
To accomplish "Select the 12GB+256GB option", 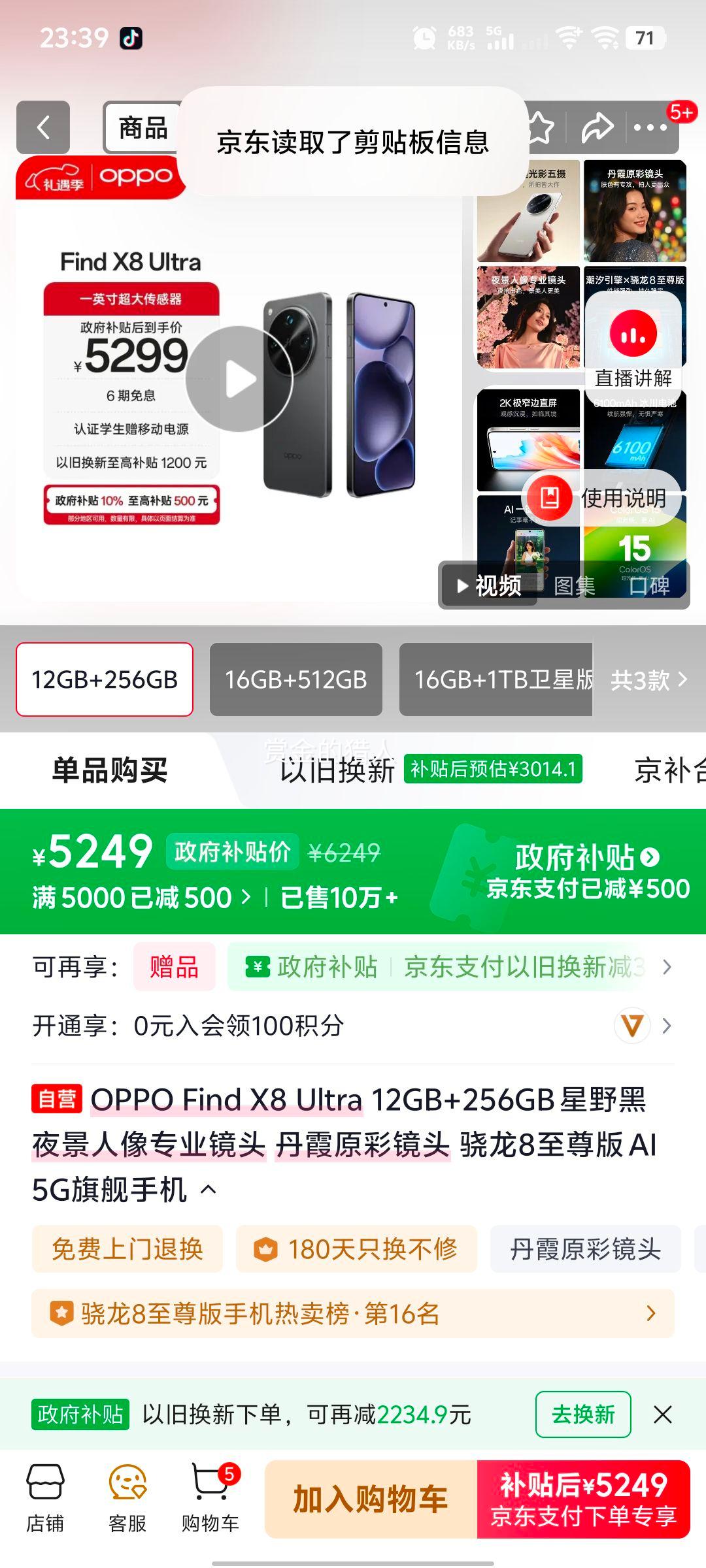I will (x=105, y=679).
